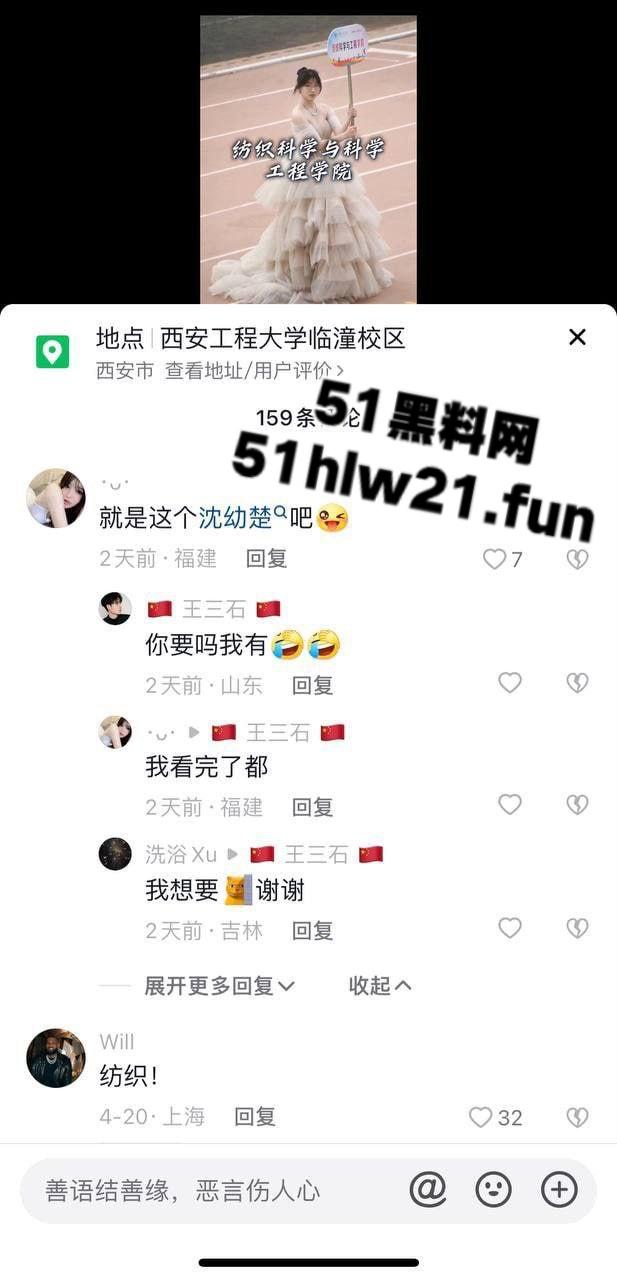This screenshot has width=617, height=1280.
Task: Collapse replies with 收起
Action: coord(379,986)
